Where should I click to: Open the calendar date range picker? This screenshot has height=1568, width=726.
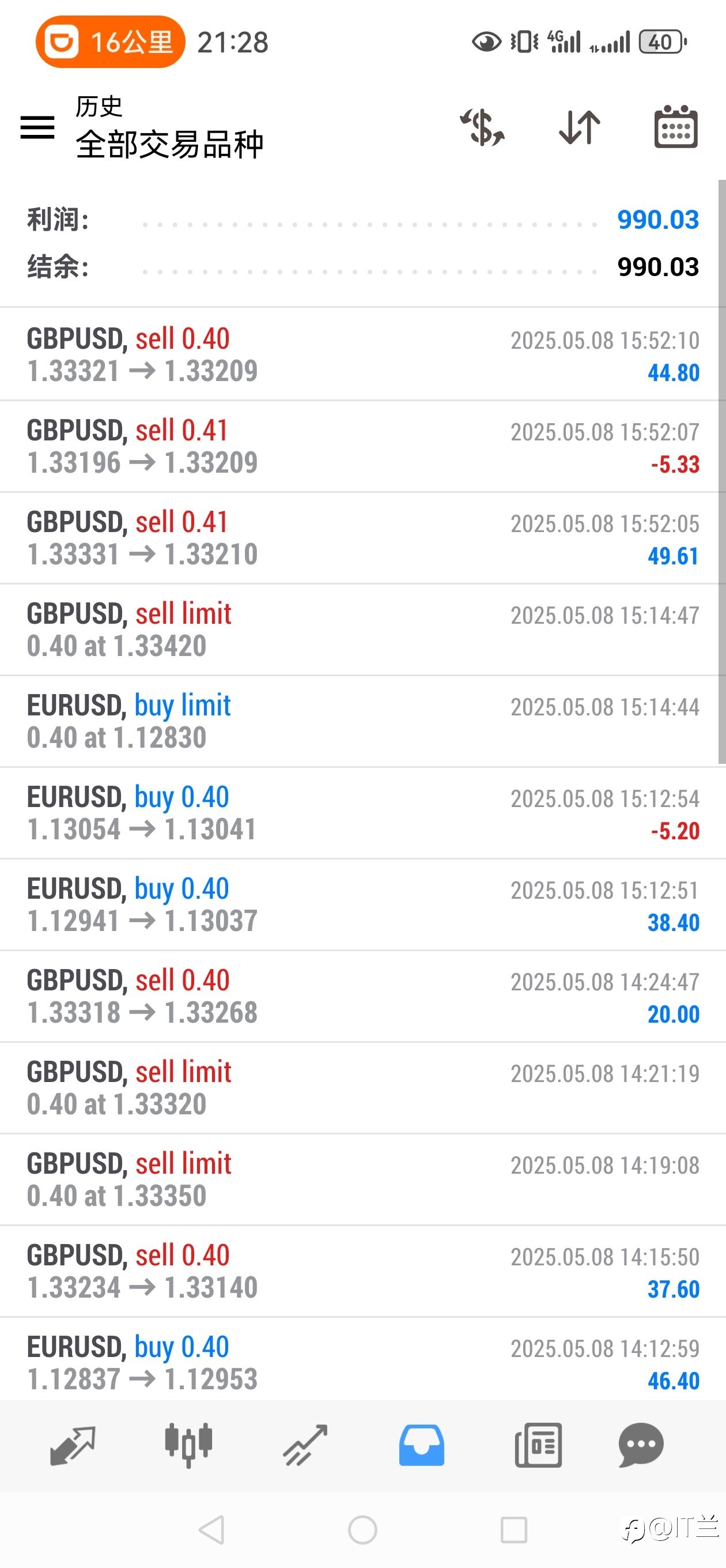click(x=675, y=127)
